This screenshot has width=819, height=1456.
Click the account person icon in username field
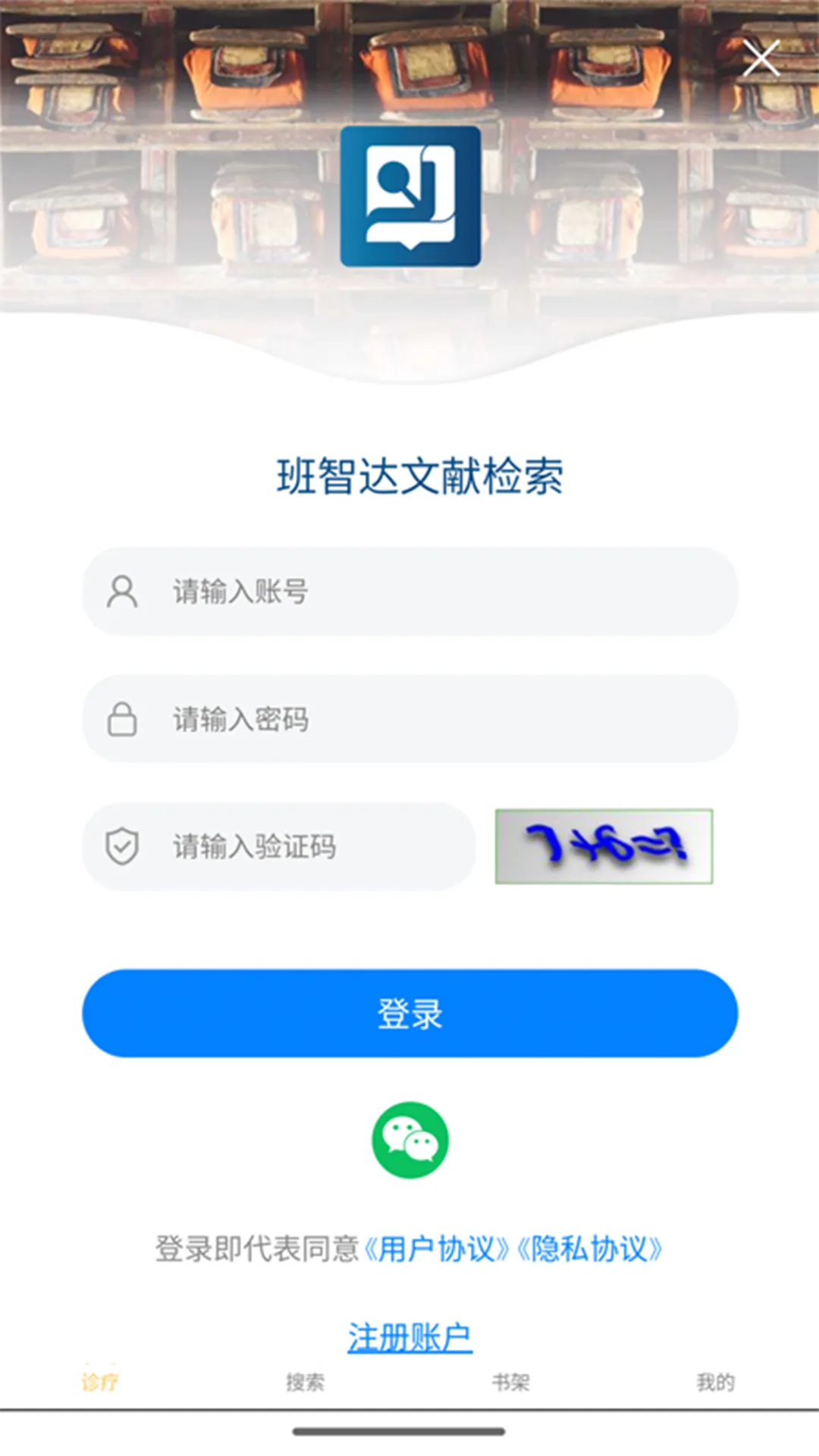coord(124,592)
